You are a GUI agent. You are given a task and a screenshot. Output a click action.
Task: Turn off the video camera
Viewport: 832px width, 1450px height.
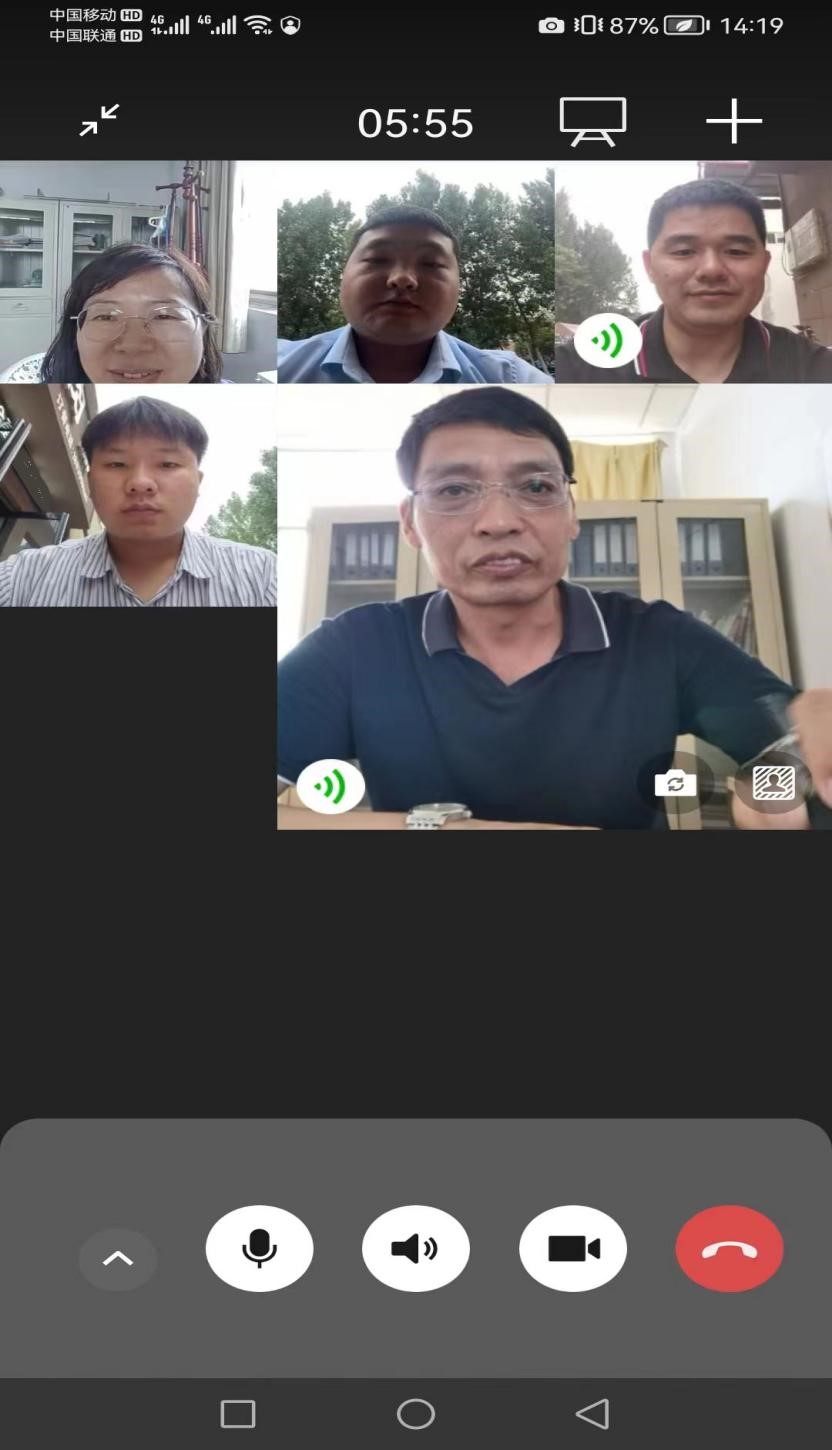573,1249
